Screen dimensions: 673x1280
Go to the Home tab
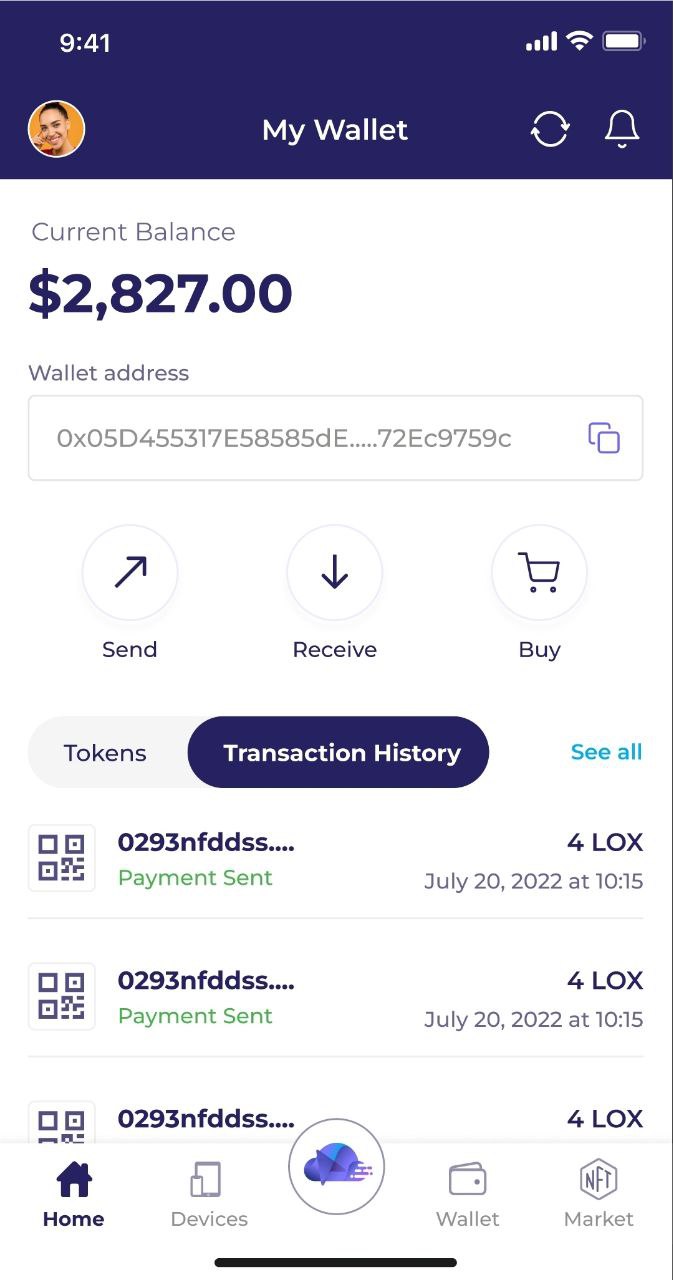click(73, 1195)
